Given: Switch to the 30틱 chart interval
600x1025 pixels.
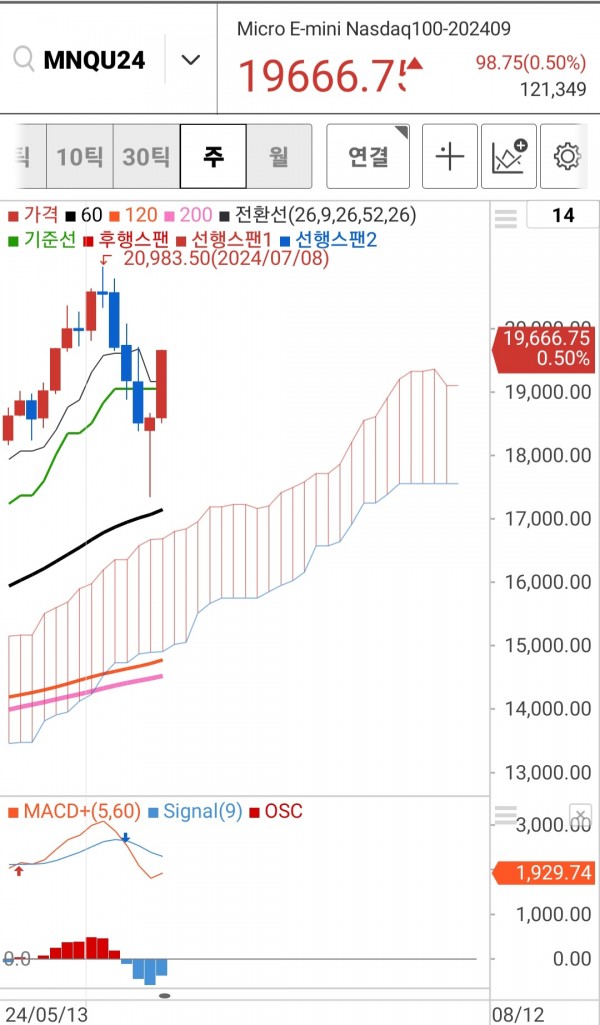Looking at the screenshot, I should [x=146, y=157].
